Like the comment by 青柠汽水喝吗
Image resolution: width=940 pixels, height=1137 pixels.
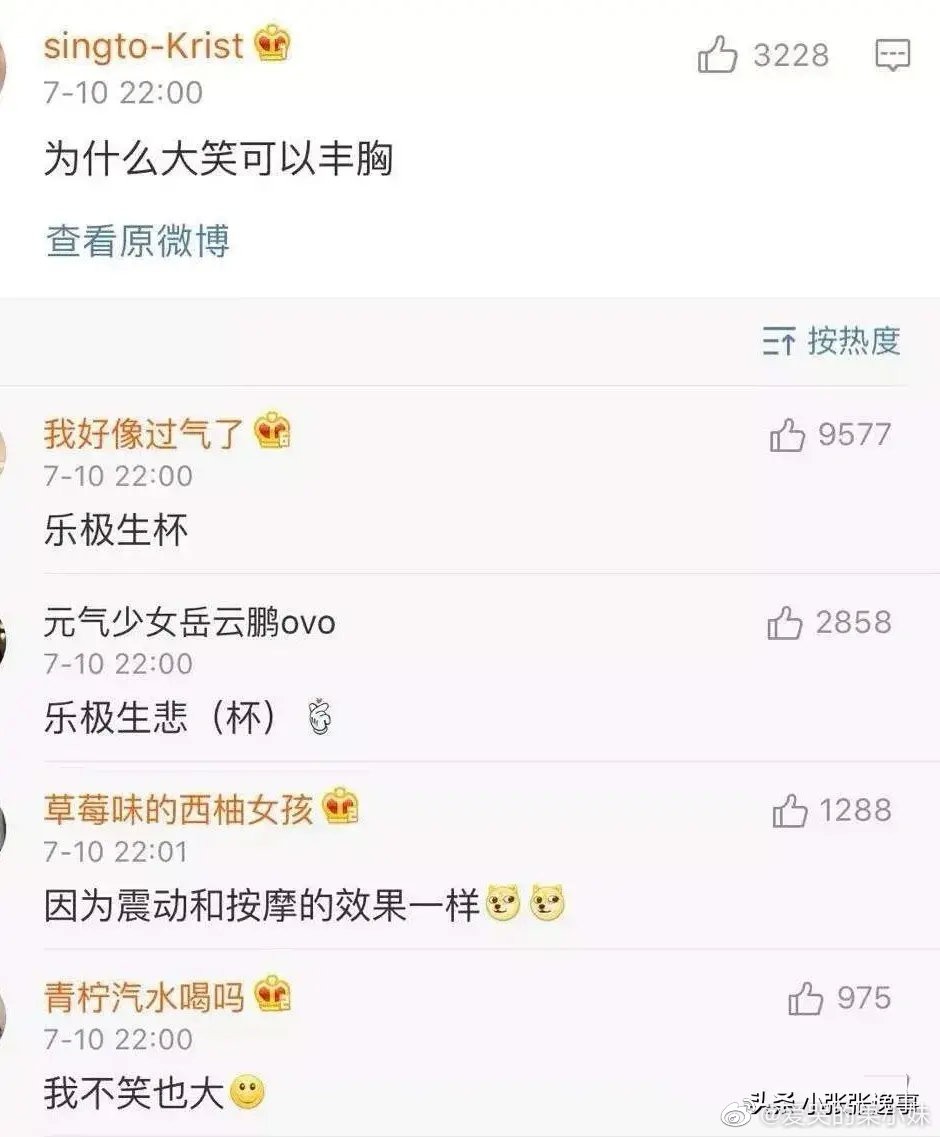806,998
